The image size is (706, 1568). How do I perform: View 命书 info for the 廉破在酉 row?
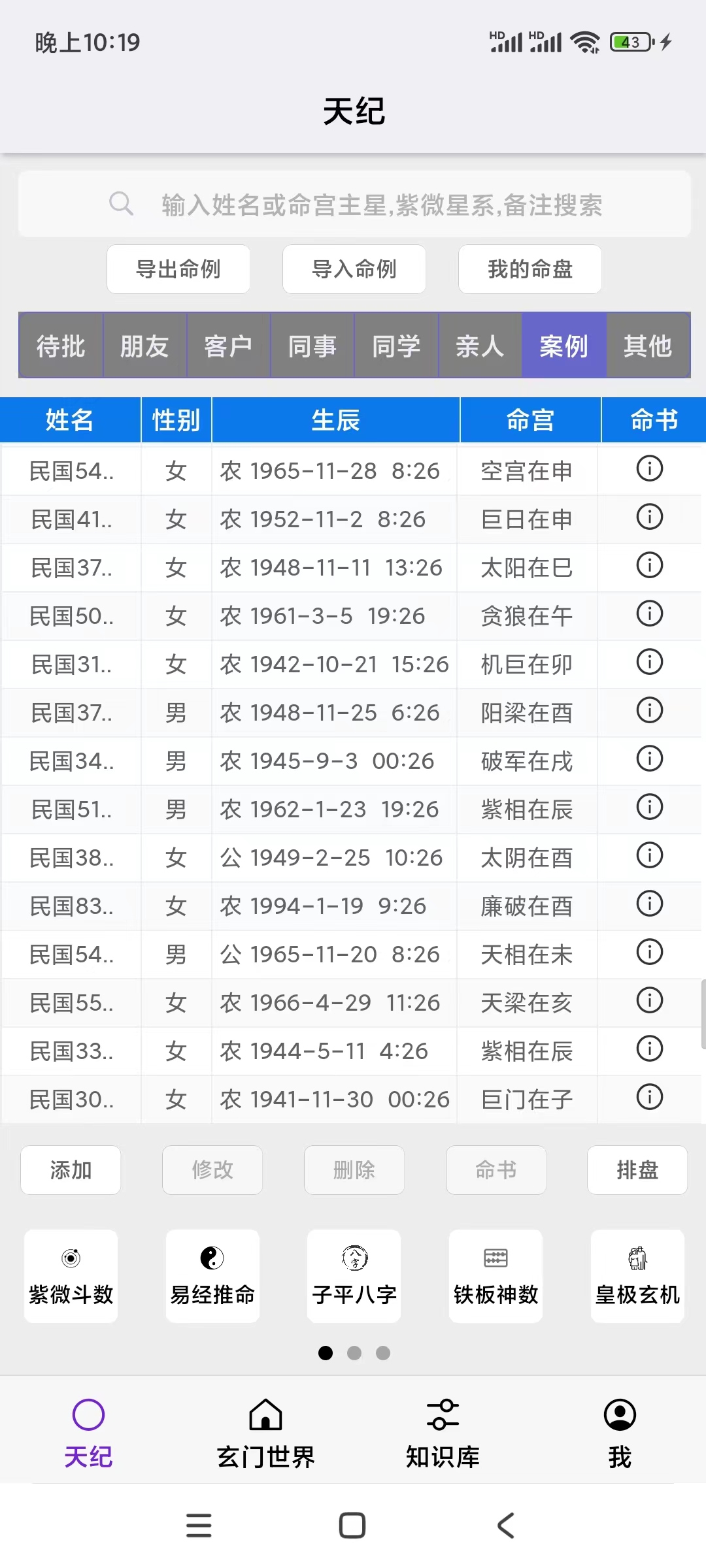pyautogui.click(x=649, y=904)
